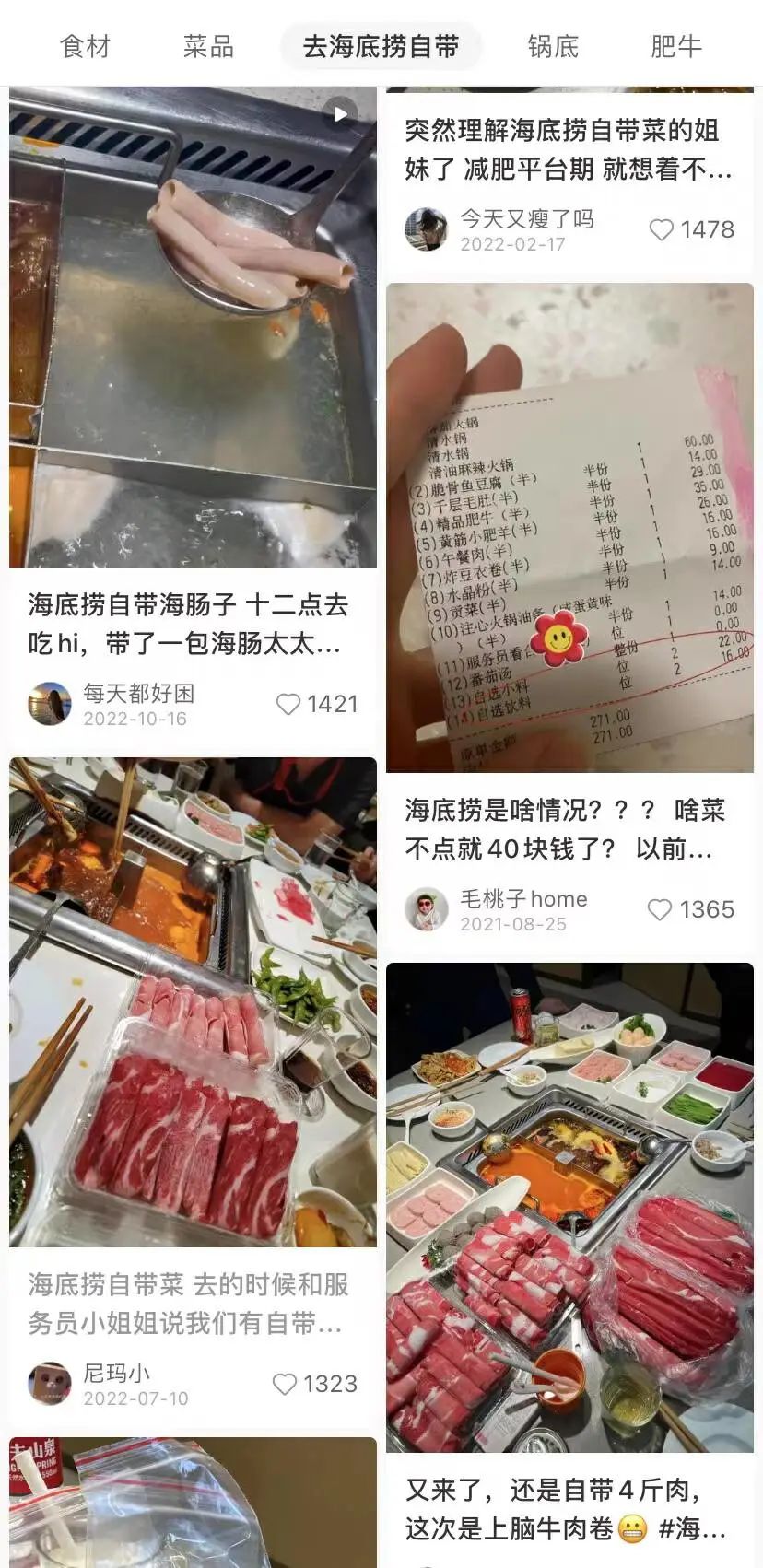Open the receipt post 海底捞是啥情况

coord(569,527)
